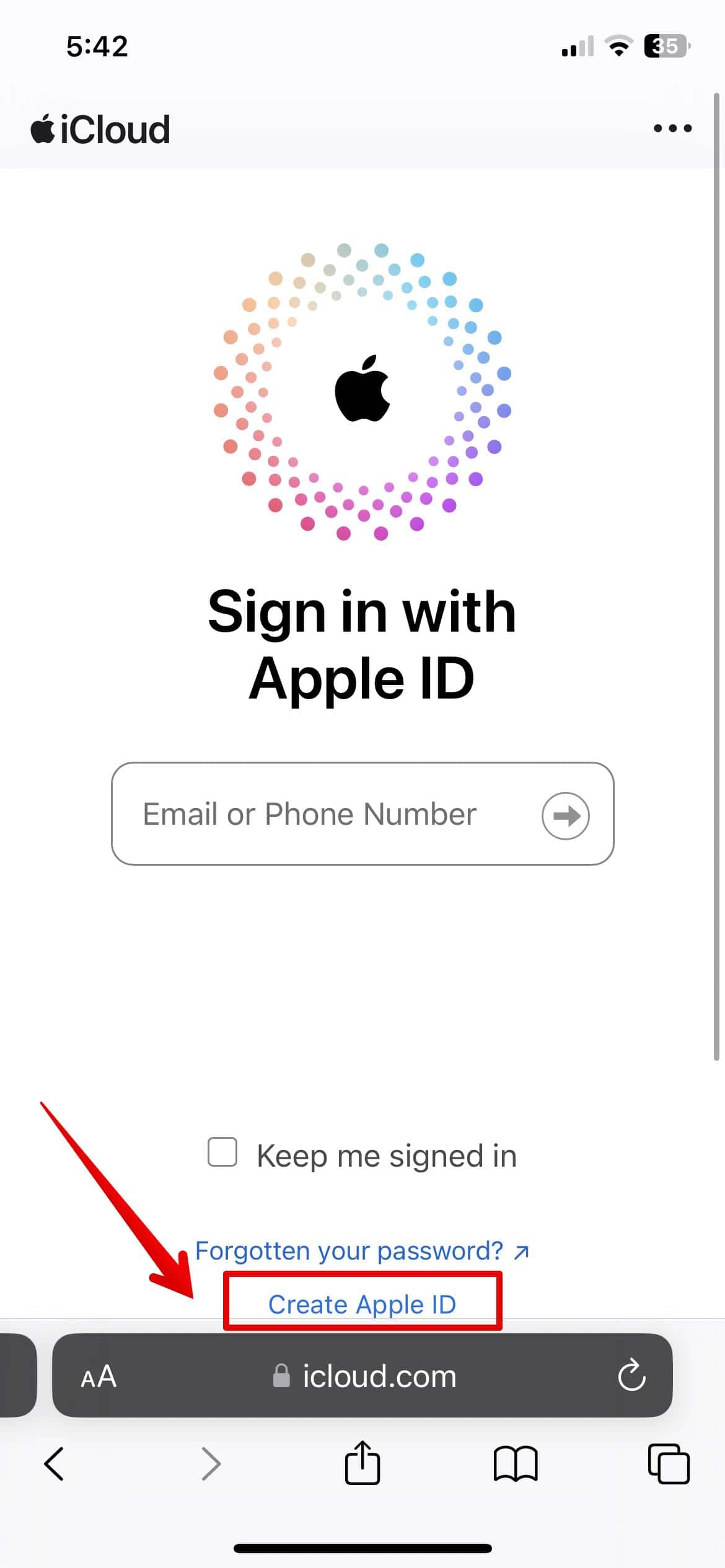Viewport: 725px width, 1568px height.
Task: Open the Safari share sheet
Action: coord(362,1463)
